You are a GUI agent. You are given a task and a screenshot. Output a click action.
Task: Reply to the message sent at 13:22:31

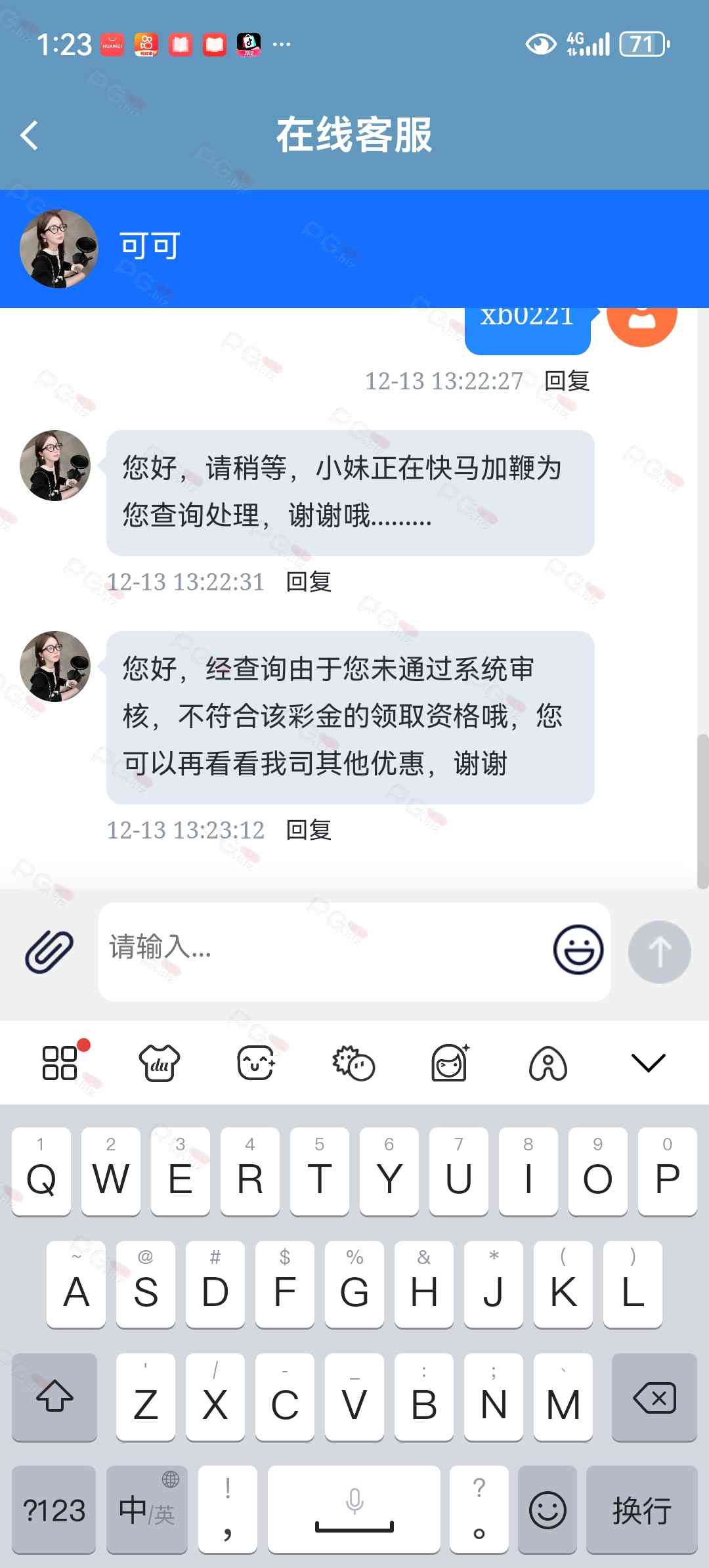pos(309,582)
